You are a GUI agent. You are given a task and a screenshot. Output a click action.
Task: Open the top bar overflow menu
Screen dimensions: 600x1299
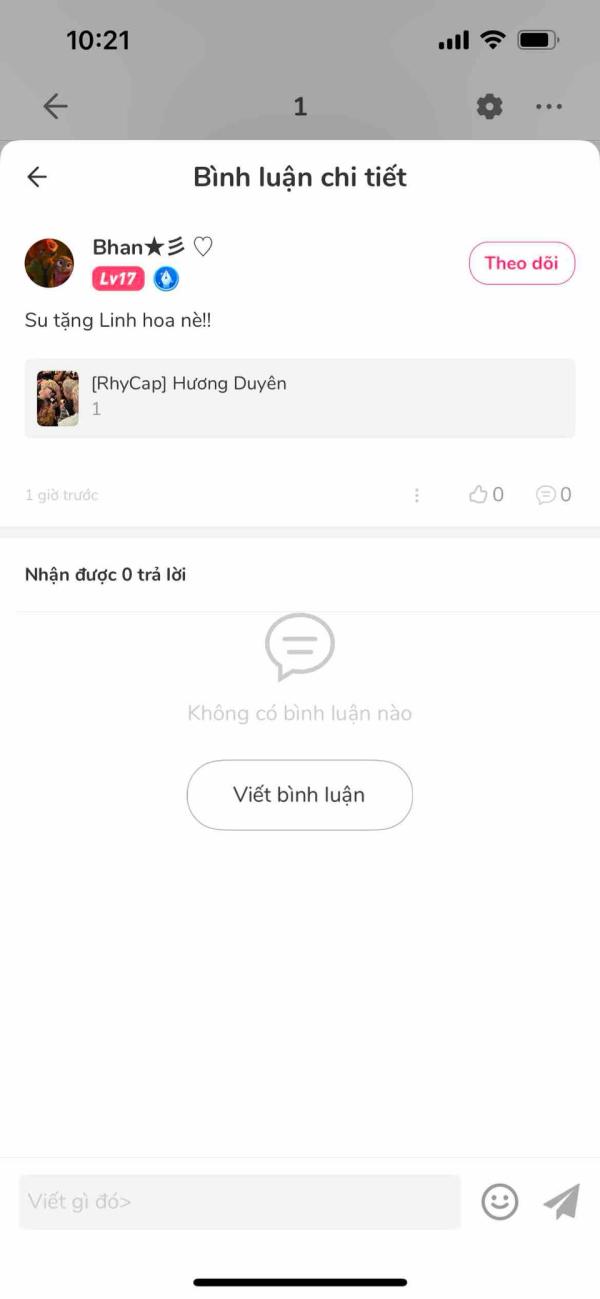click(549, 106)
